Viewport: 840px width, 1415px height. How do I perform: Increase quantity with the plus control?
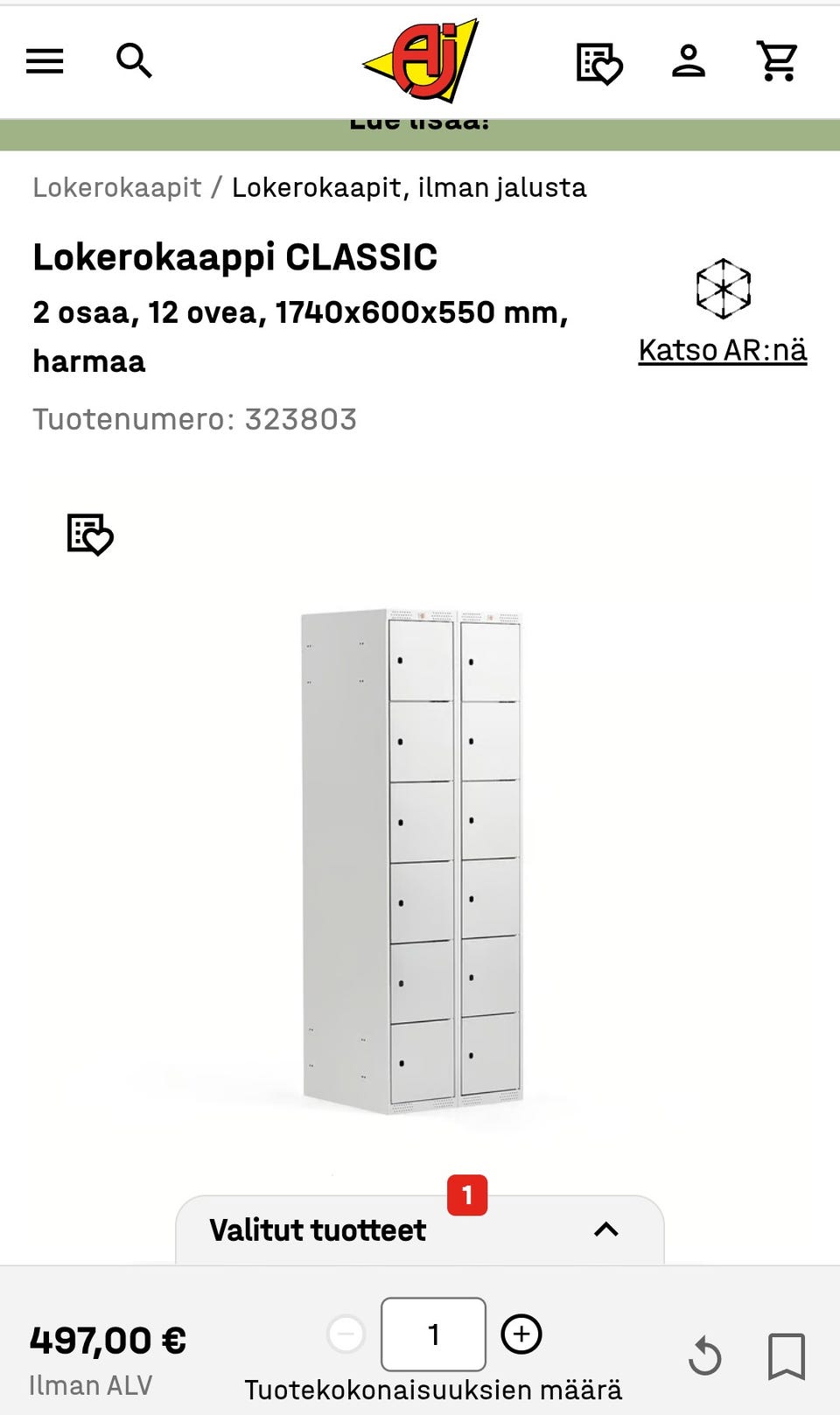tap(522, 1334)
